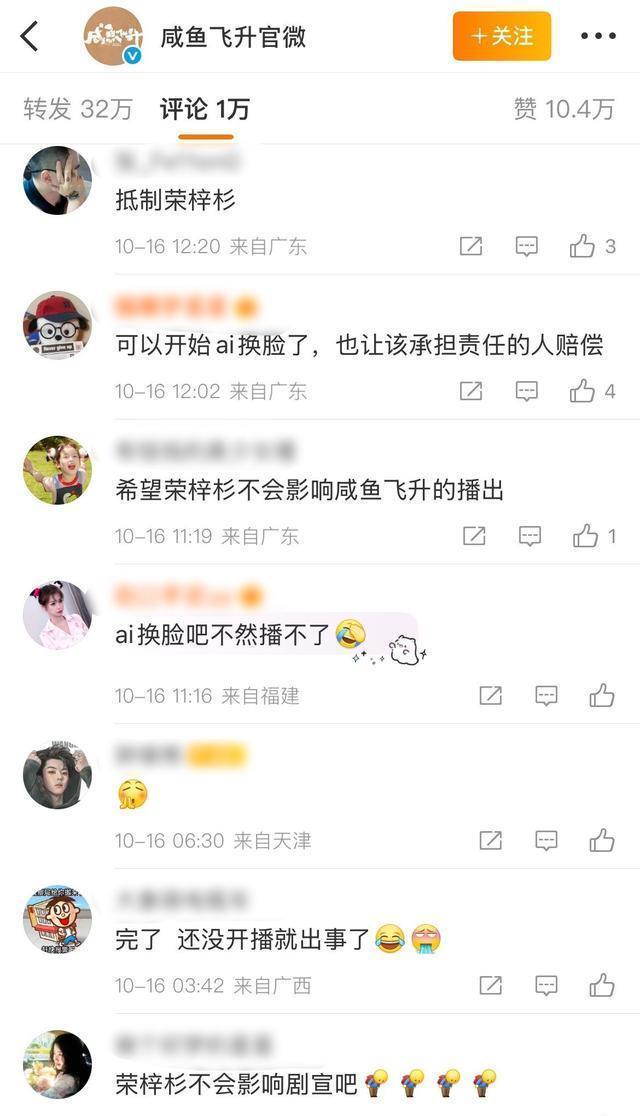This screenshot has width=640, height=1116.
Task: Like the comment 抵制荣梓杉
Action: point(583,246)
